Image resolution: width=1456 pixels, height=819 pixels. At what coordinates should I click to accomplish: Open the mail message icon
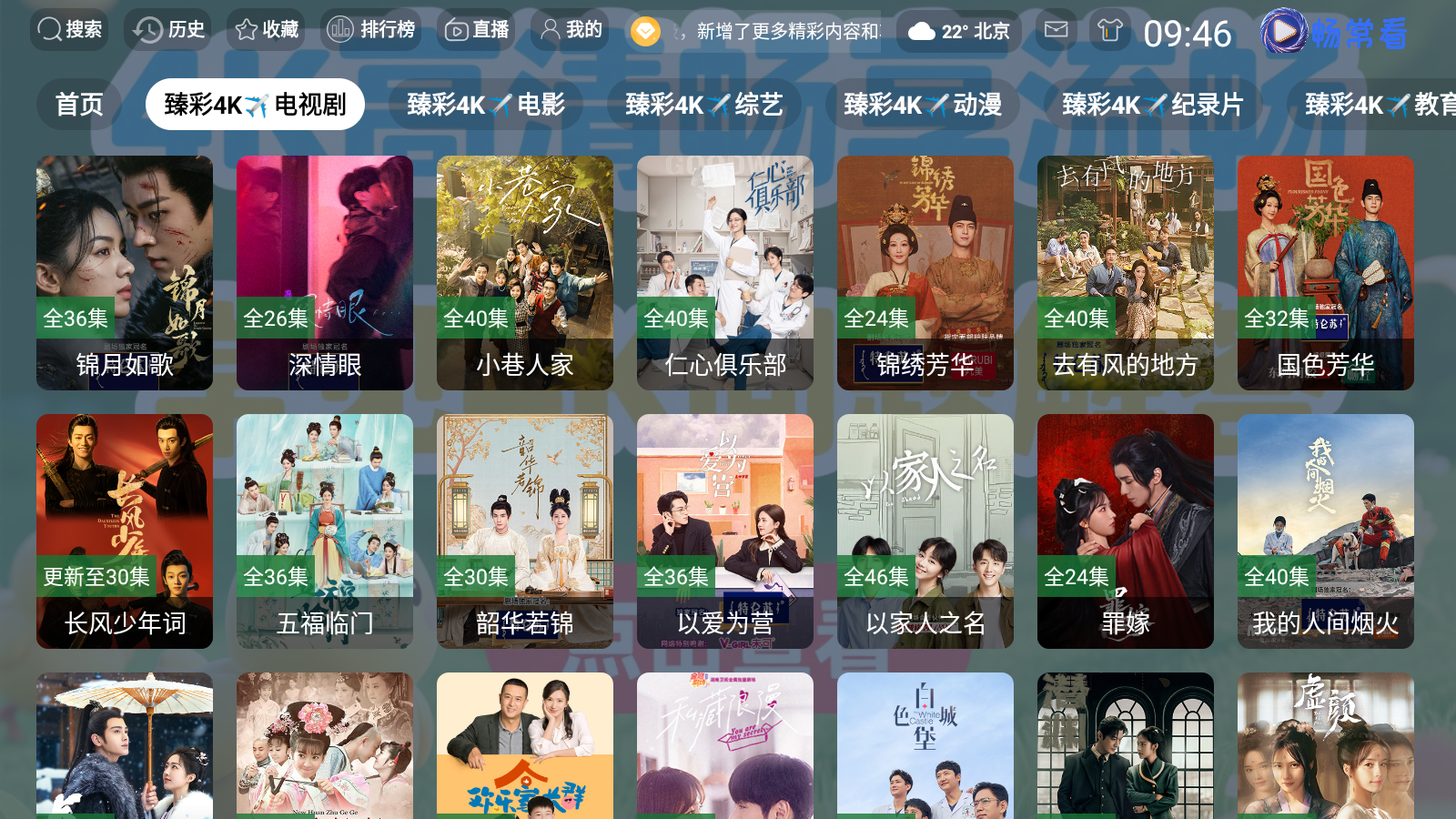[x=1056, y=30]
